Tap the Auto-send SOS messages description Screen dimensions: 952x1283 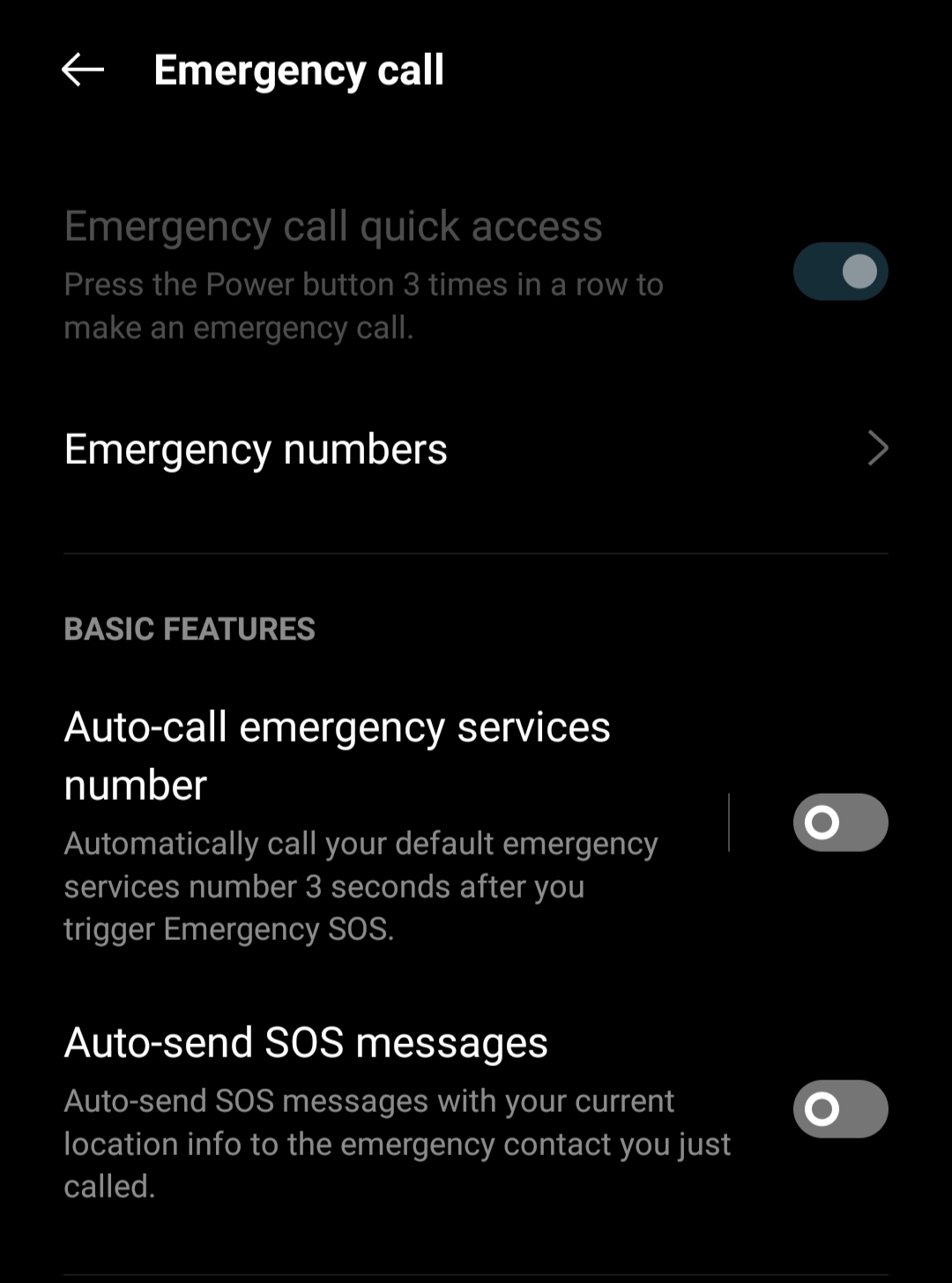pos(397,1144)
